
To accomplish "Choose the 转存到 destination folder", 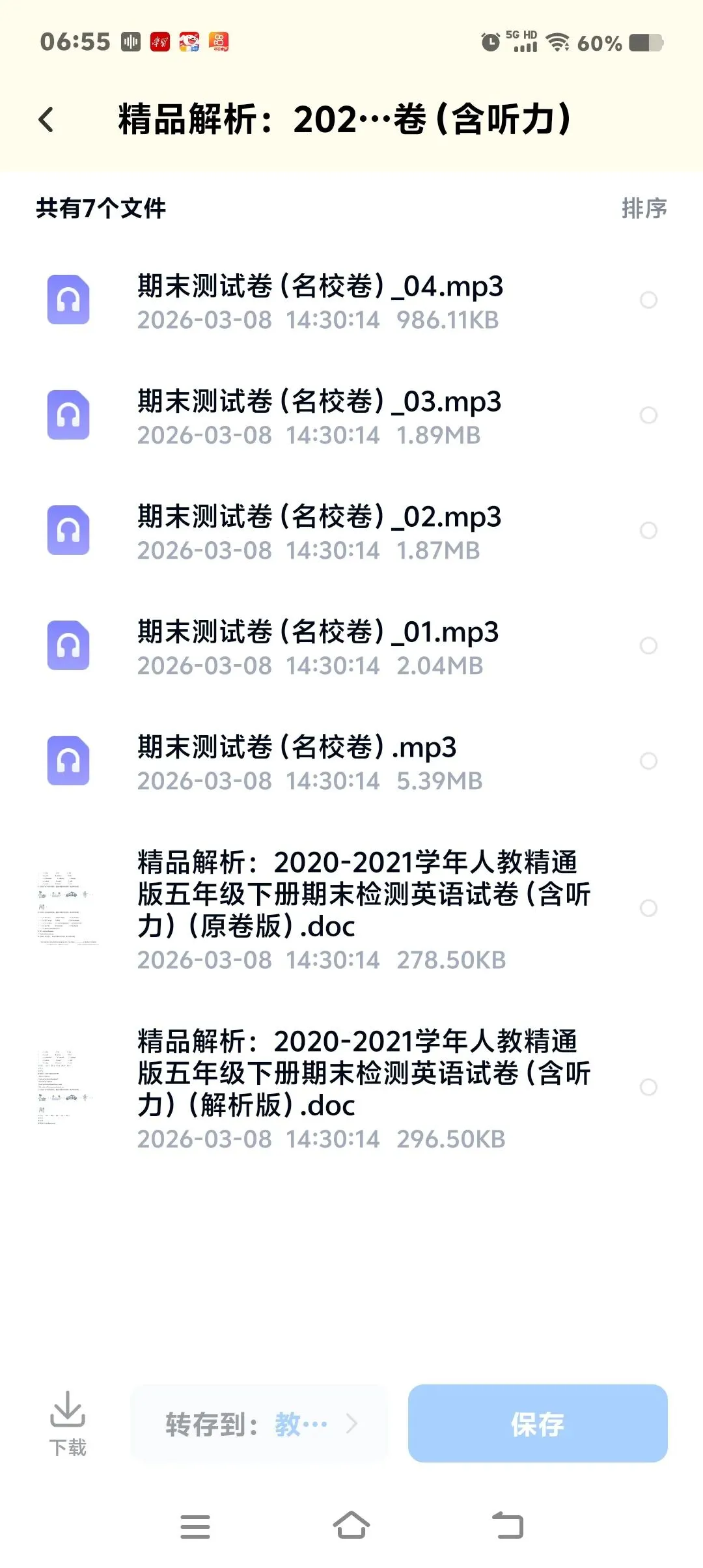I will coord(259,1423).
